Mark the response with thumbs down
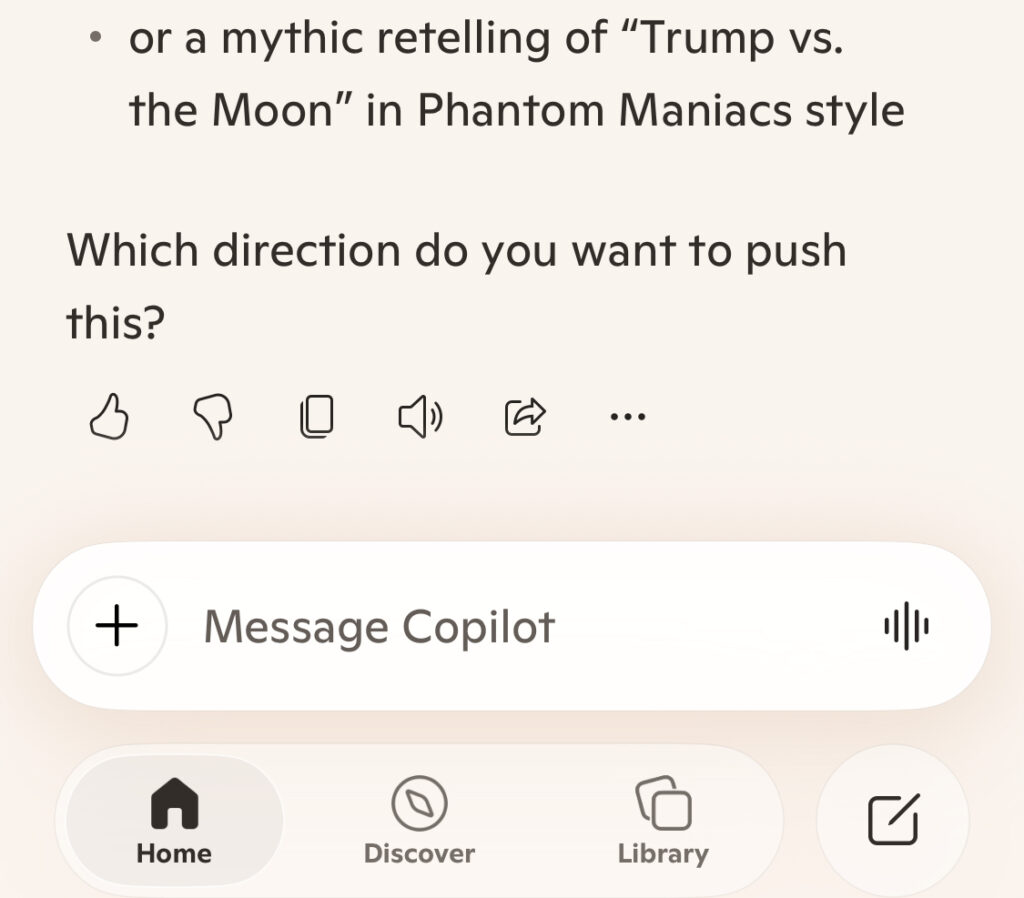The width and height of the screenshot is (1024, 898). tap(212, 416)
